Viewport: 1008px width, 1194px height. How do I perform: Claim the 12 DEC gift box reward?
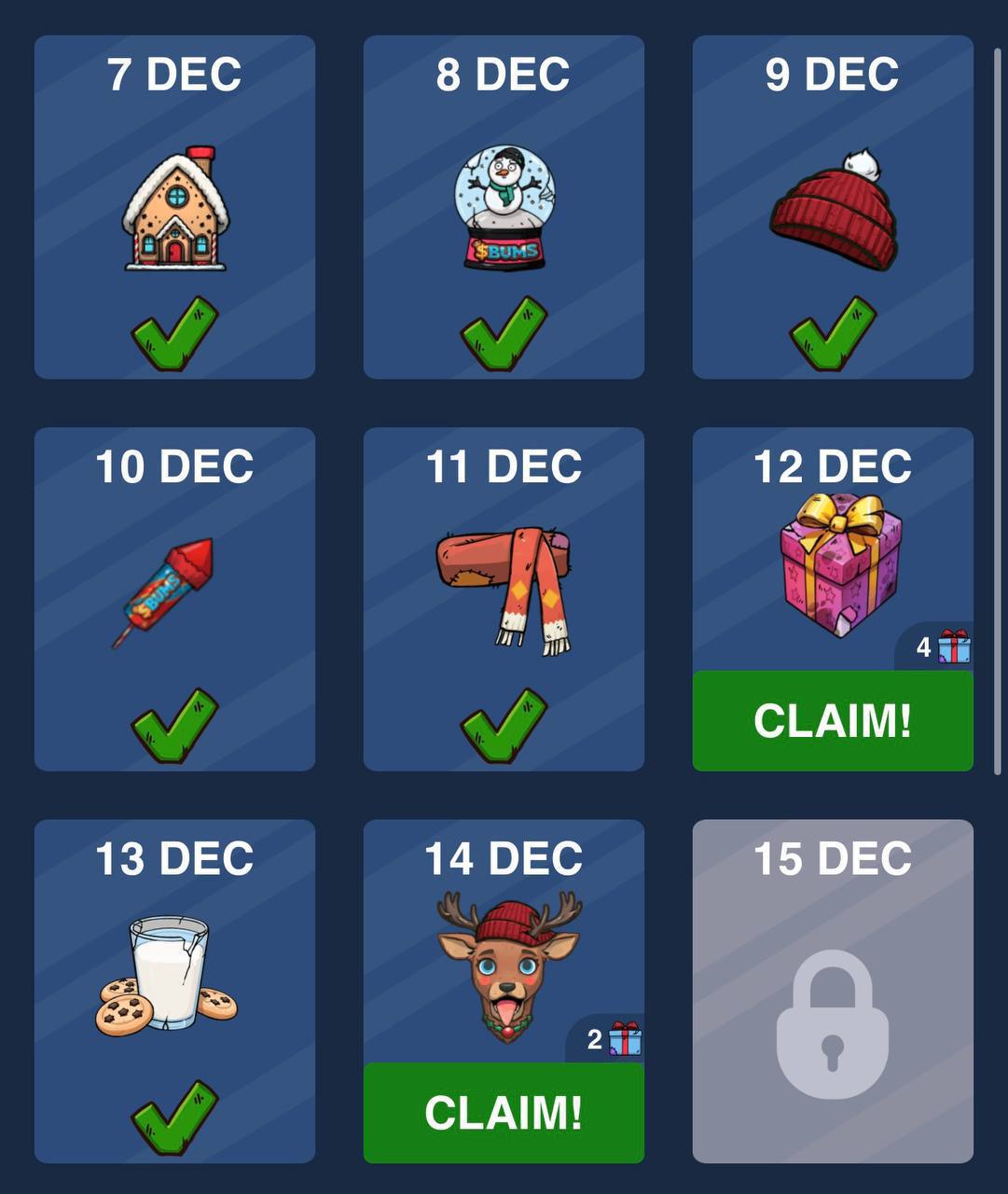(832, 720)
